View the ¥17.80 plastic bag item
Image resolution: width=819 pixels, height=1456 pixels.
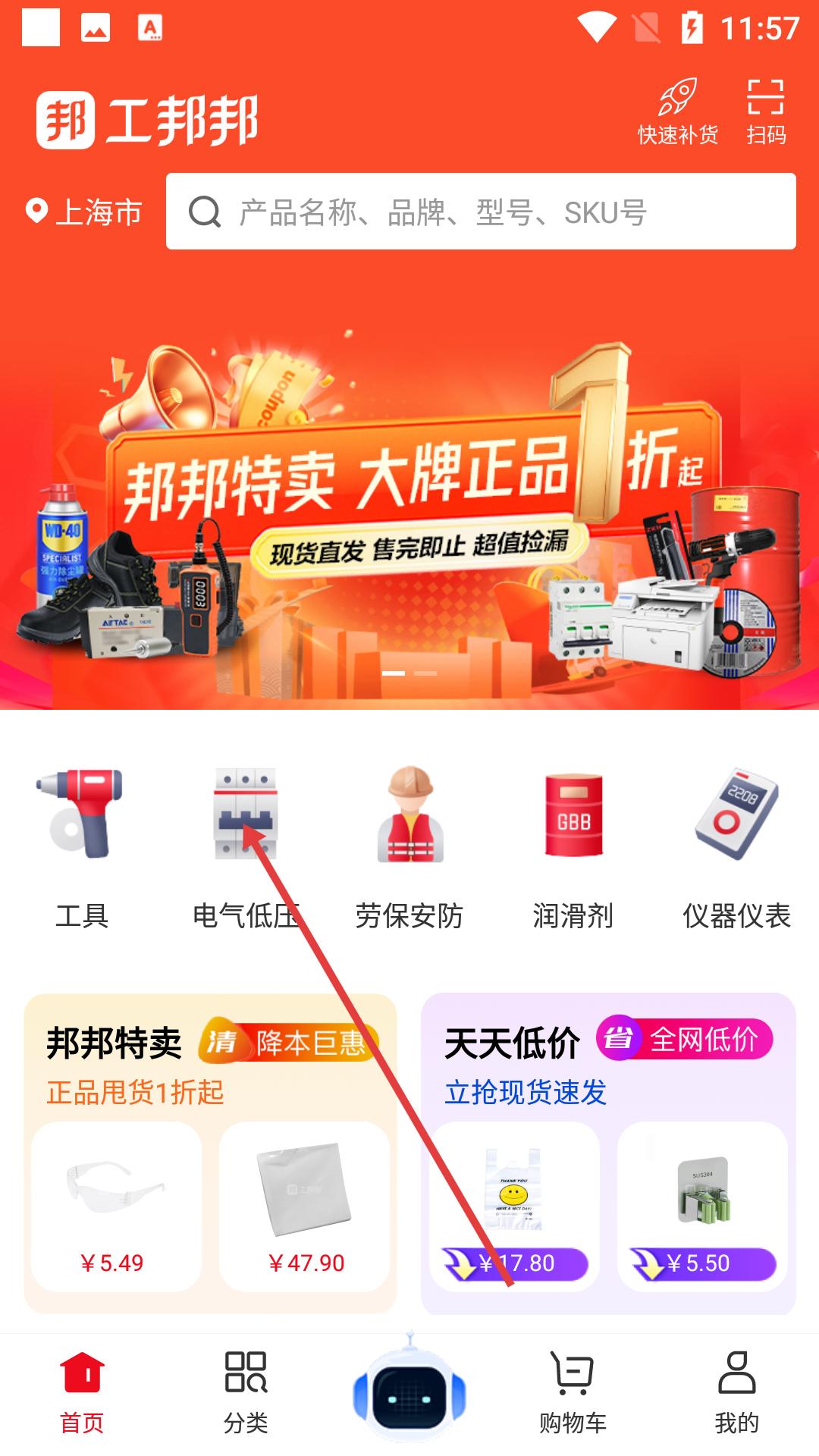(514, 1206)
